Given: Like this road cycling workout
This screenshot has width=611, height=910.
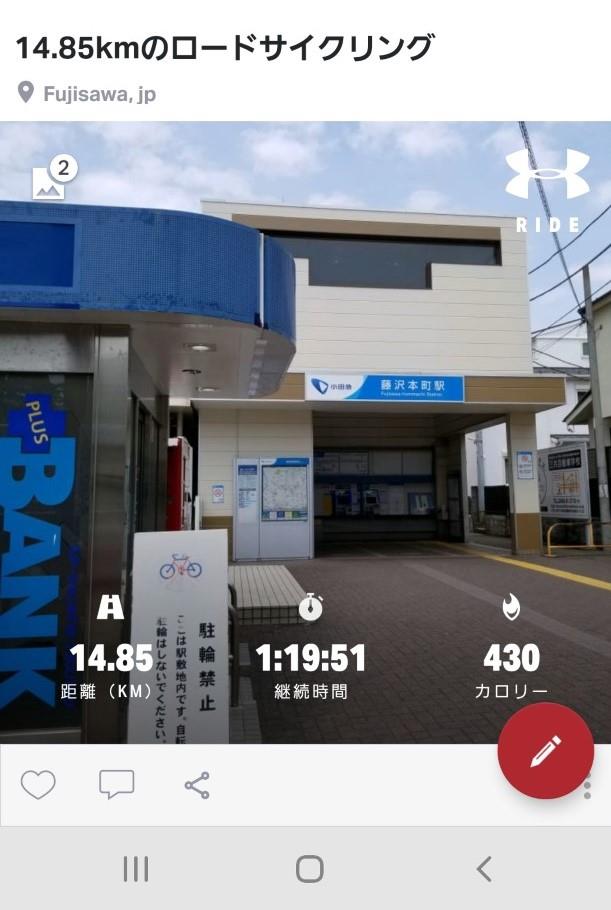Looking at the screenshot, I should coord(38,785).
